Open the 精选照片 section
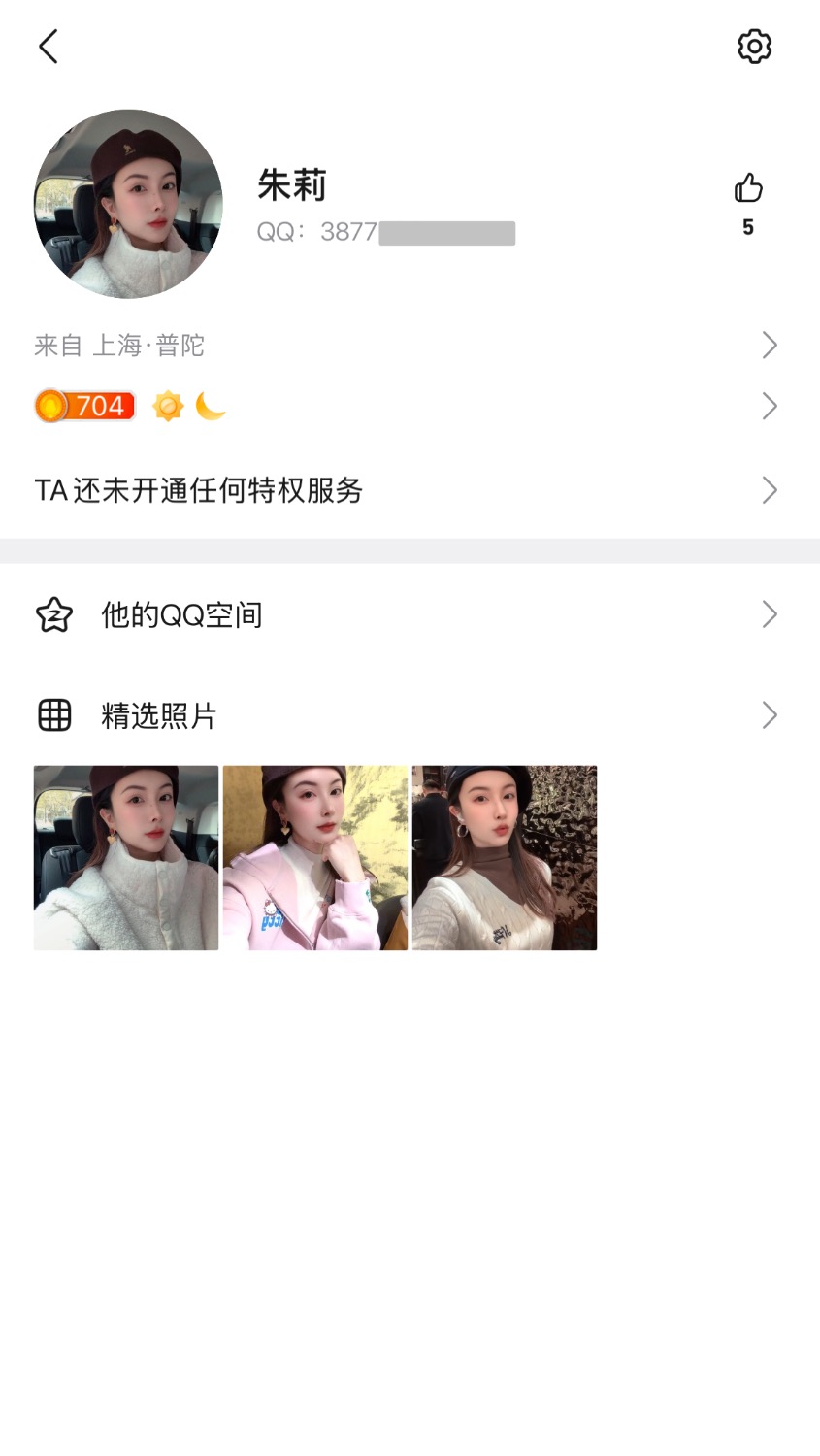Screen dimensions: 820x1456 408,715
